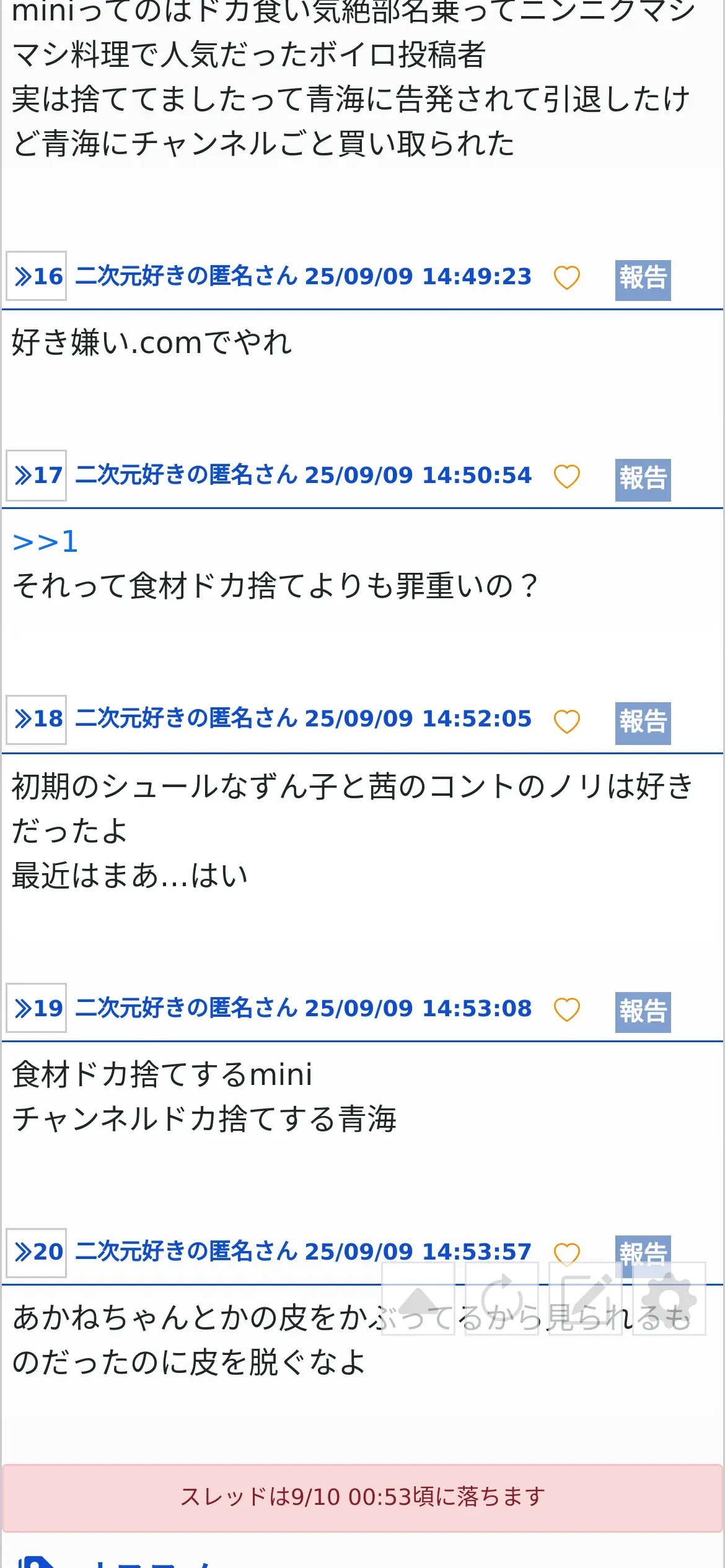Jump to top with the floating up arrow
This screenshot has height=1568, width=725.
coord(418,1299)
